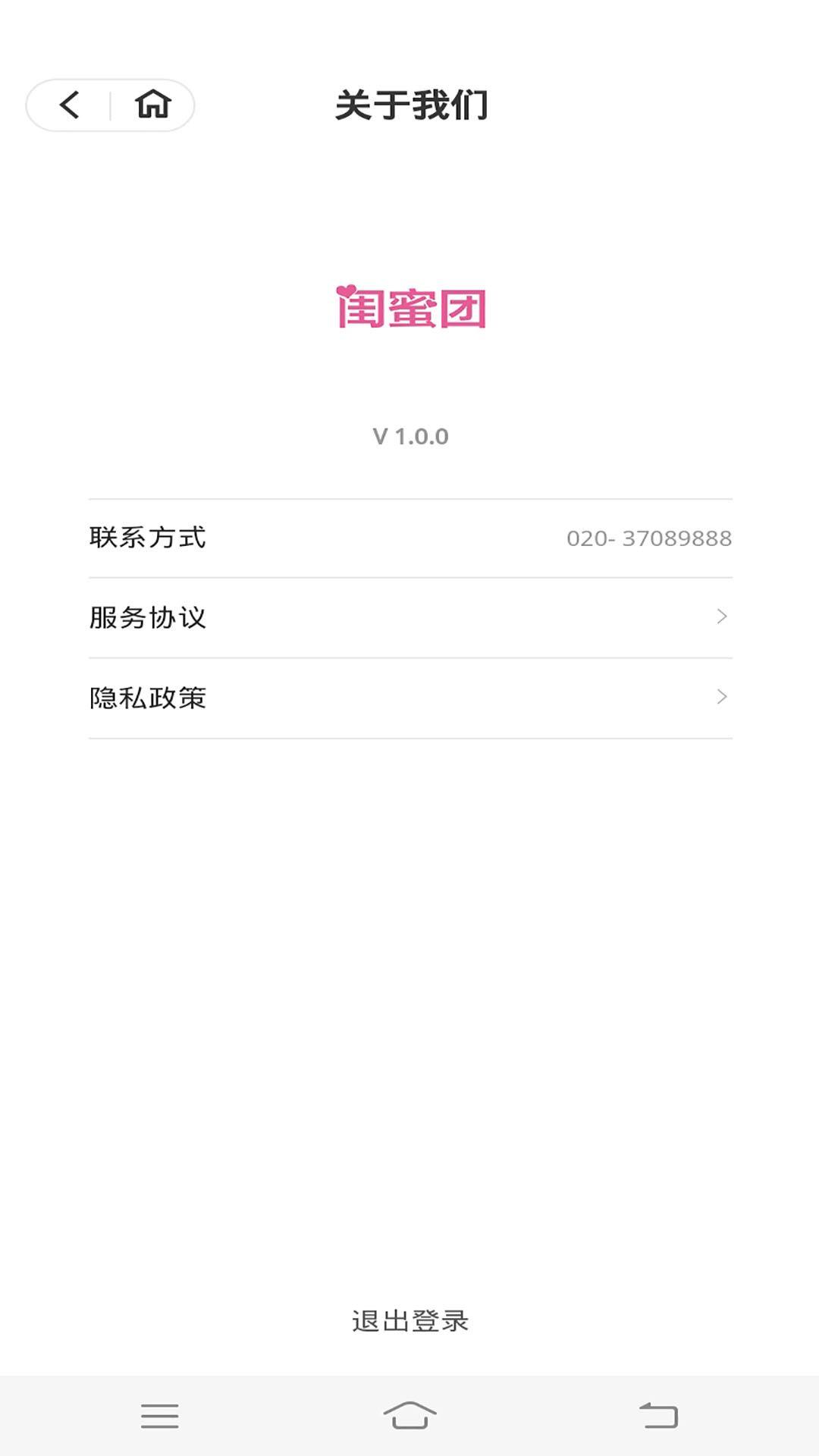Select the home icon in the capsule button
Image resolution: width=819 pixels, height=1456 pixels.
click(152, 106)
